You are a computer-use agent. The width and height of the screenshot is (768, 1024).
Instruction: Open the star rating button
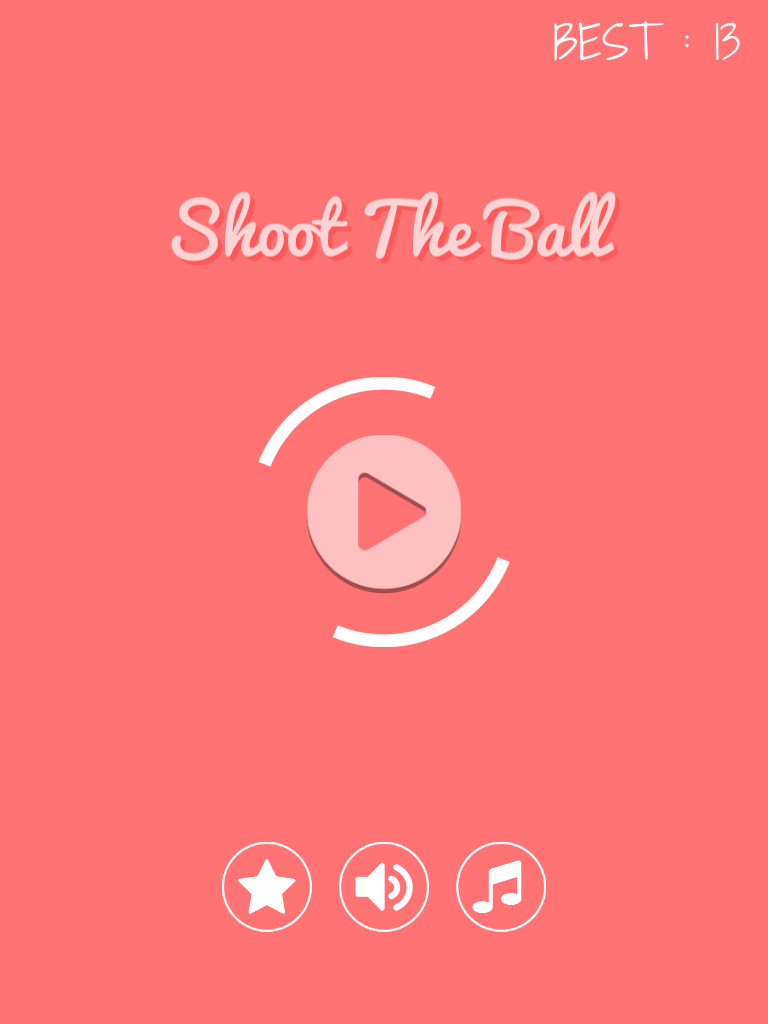[x=267, y=887]
